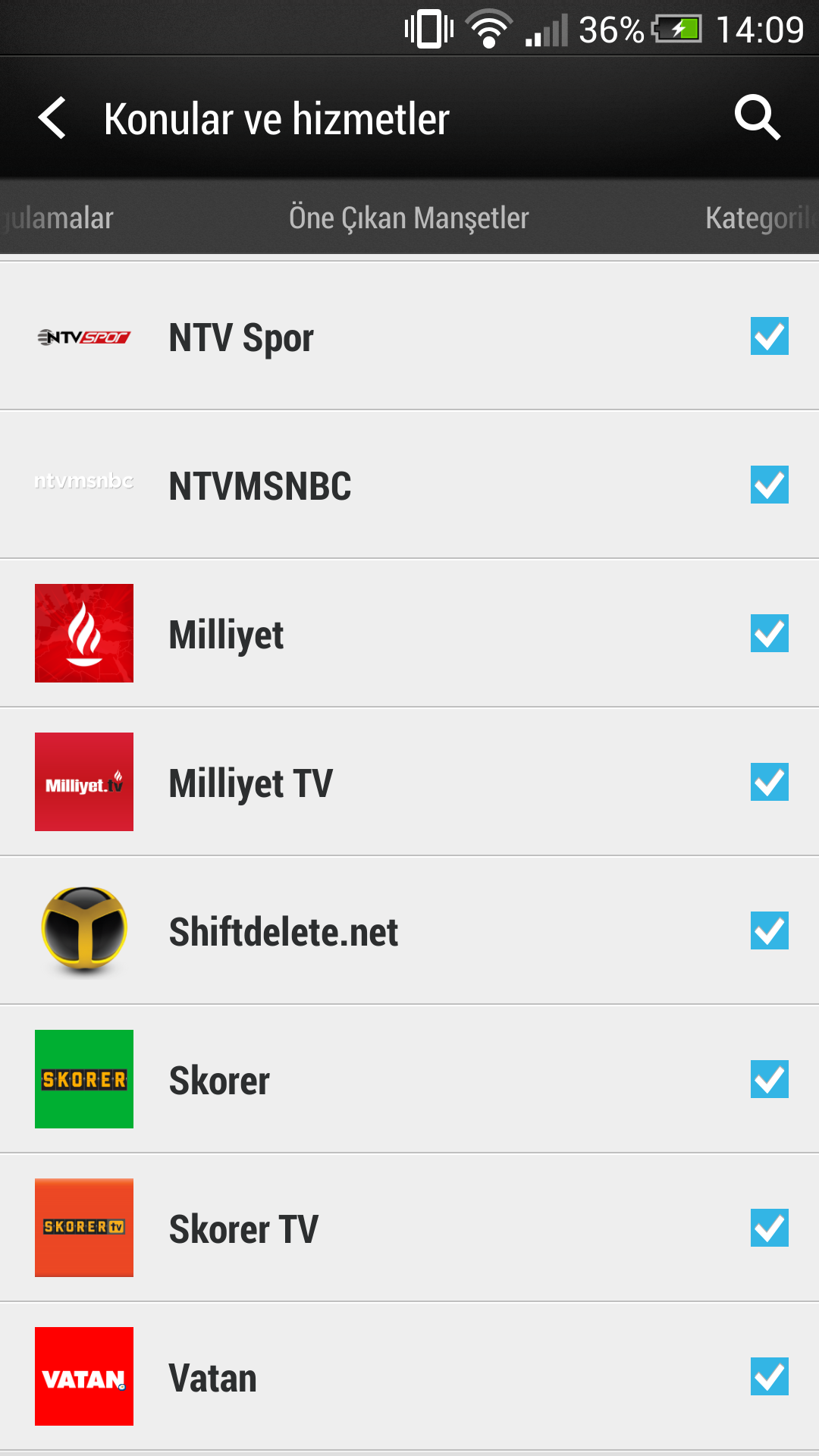Uncheck the Vatan checkbox
The image size is (819, 1456).
(770, 1376)
